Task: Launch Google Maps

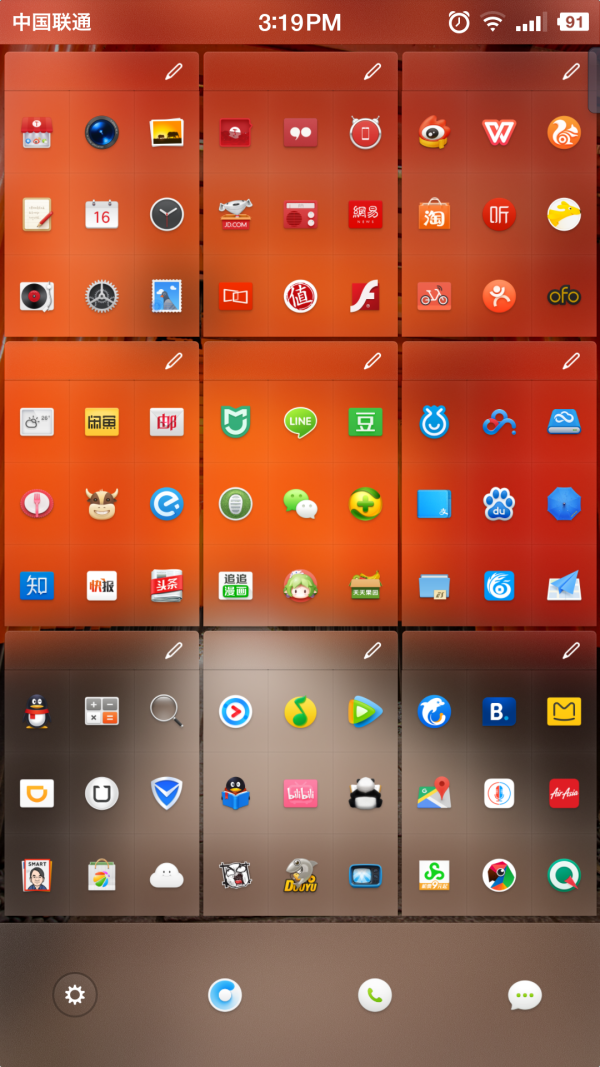Action: click(x=434, y=793)
